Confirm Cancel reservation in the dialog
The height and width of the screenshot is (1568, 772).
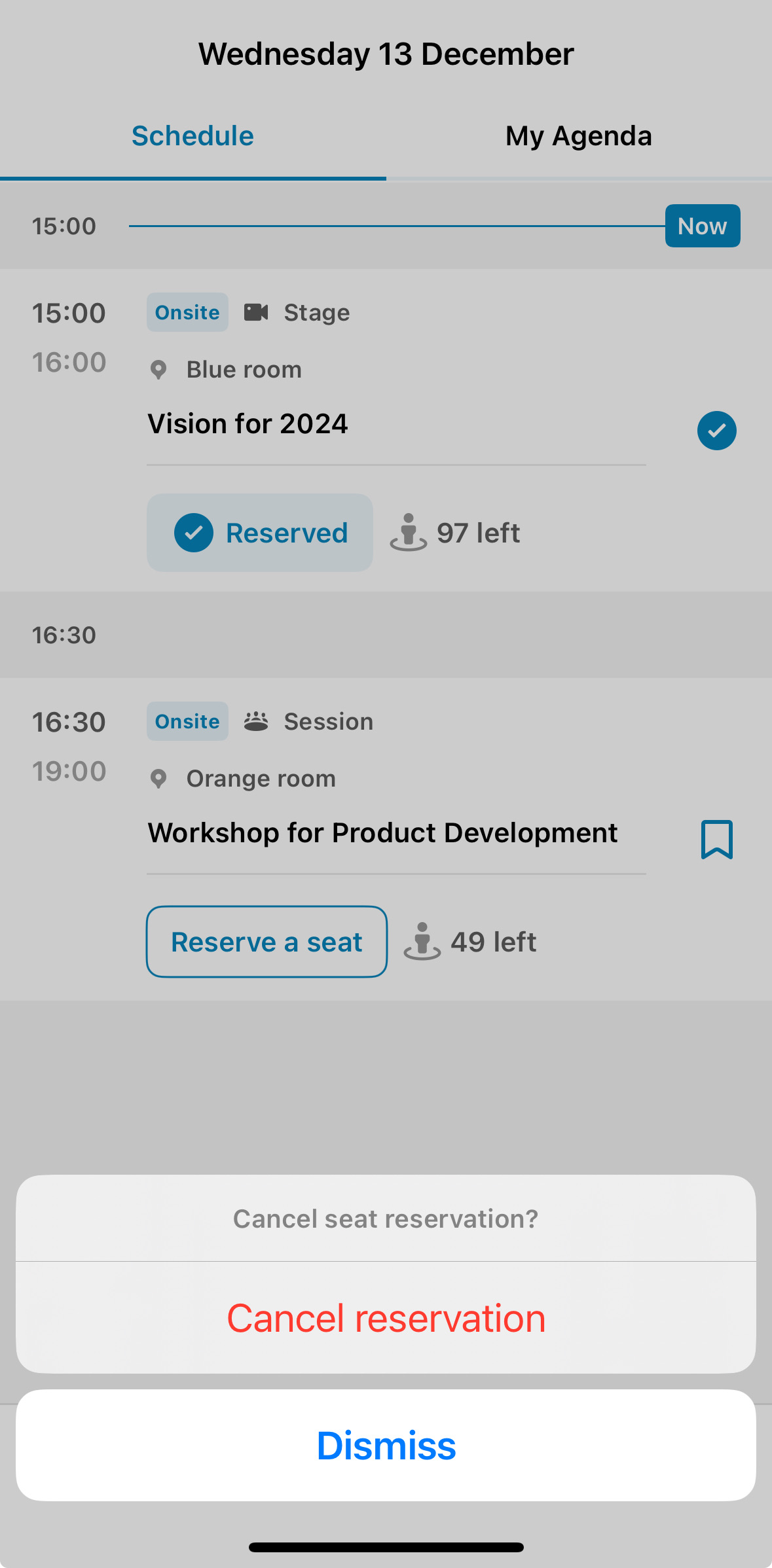tap(386, 1317)
